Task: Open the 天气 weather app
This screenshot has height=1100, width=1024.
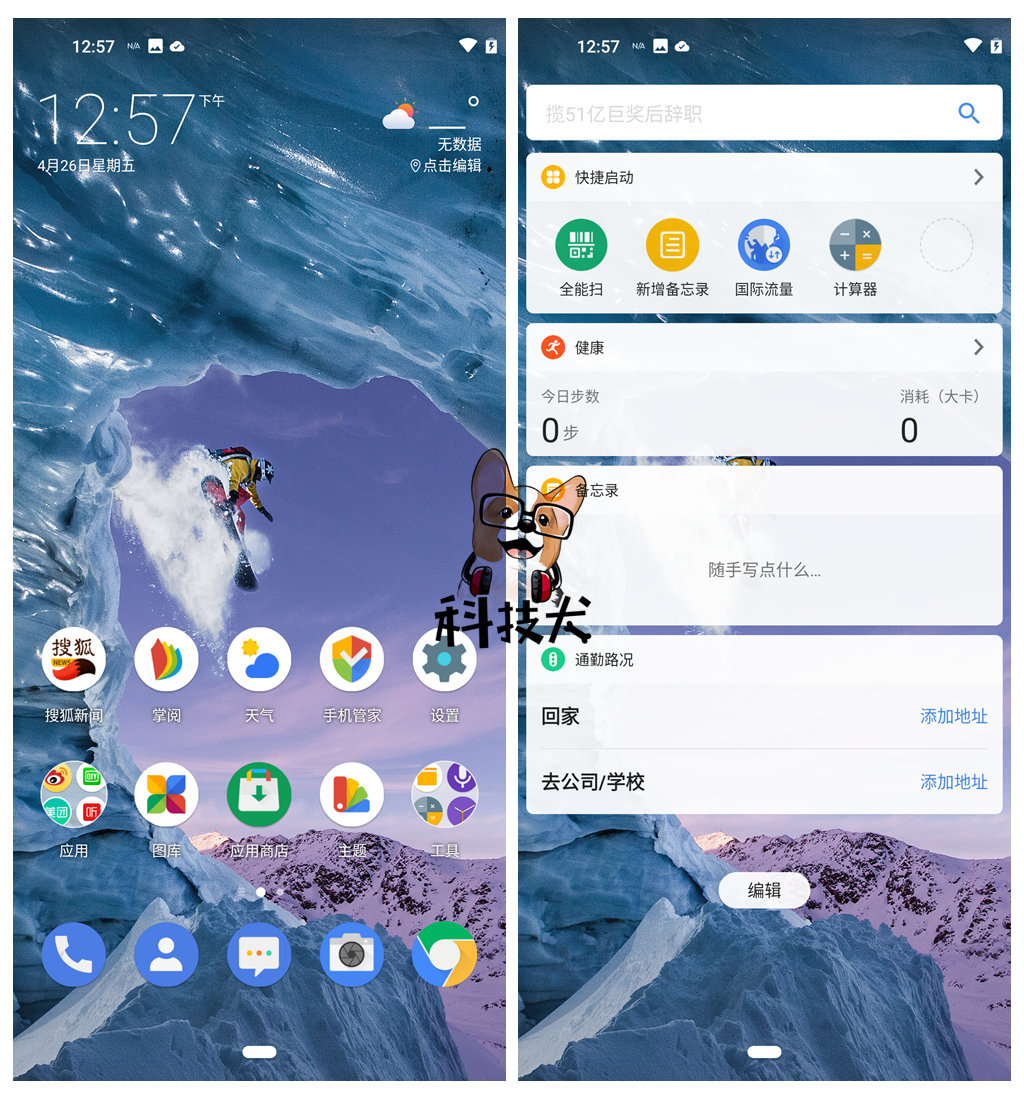Action: 259,660
